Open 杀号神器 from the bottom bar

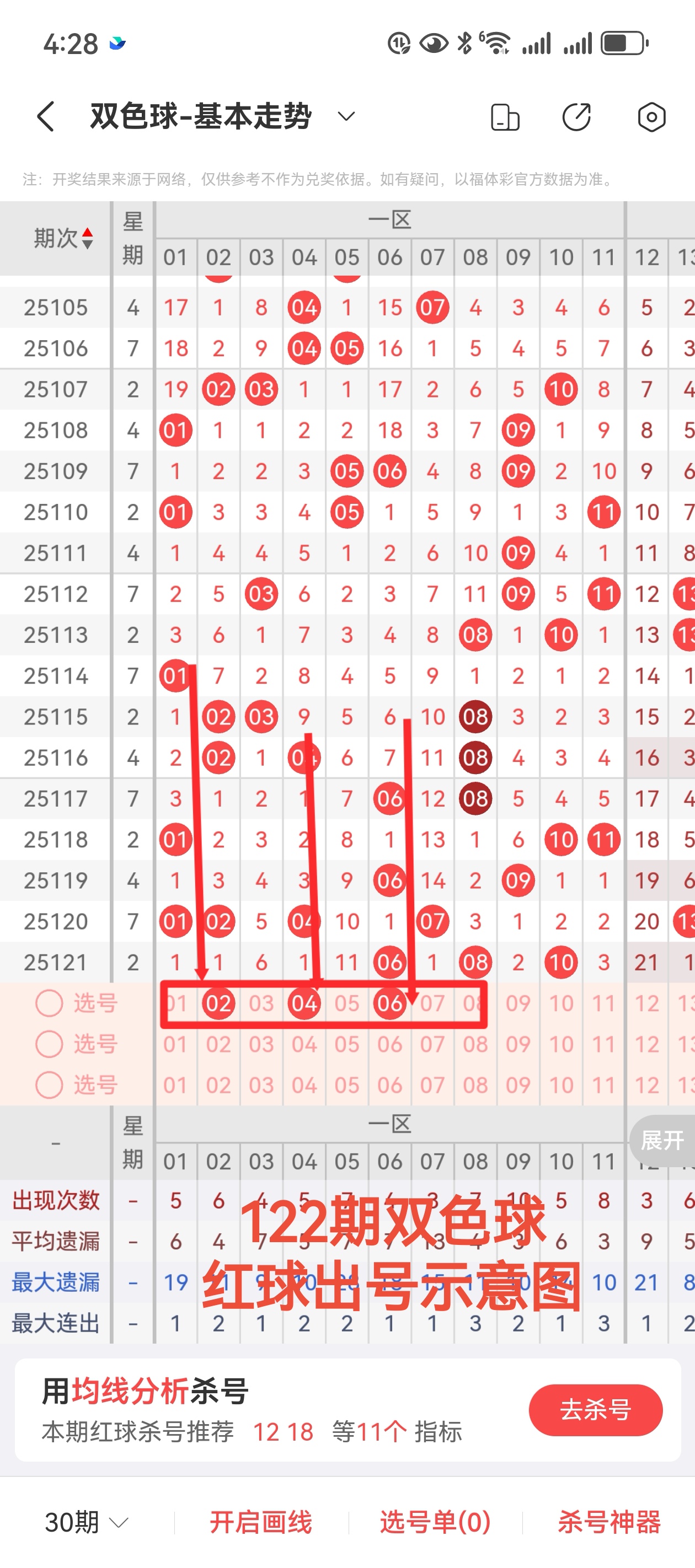(x=611, y=1521)
